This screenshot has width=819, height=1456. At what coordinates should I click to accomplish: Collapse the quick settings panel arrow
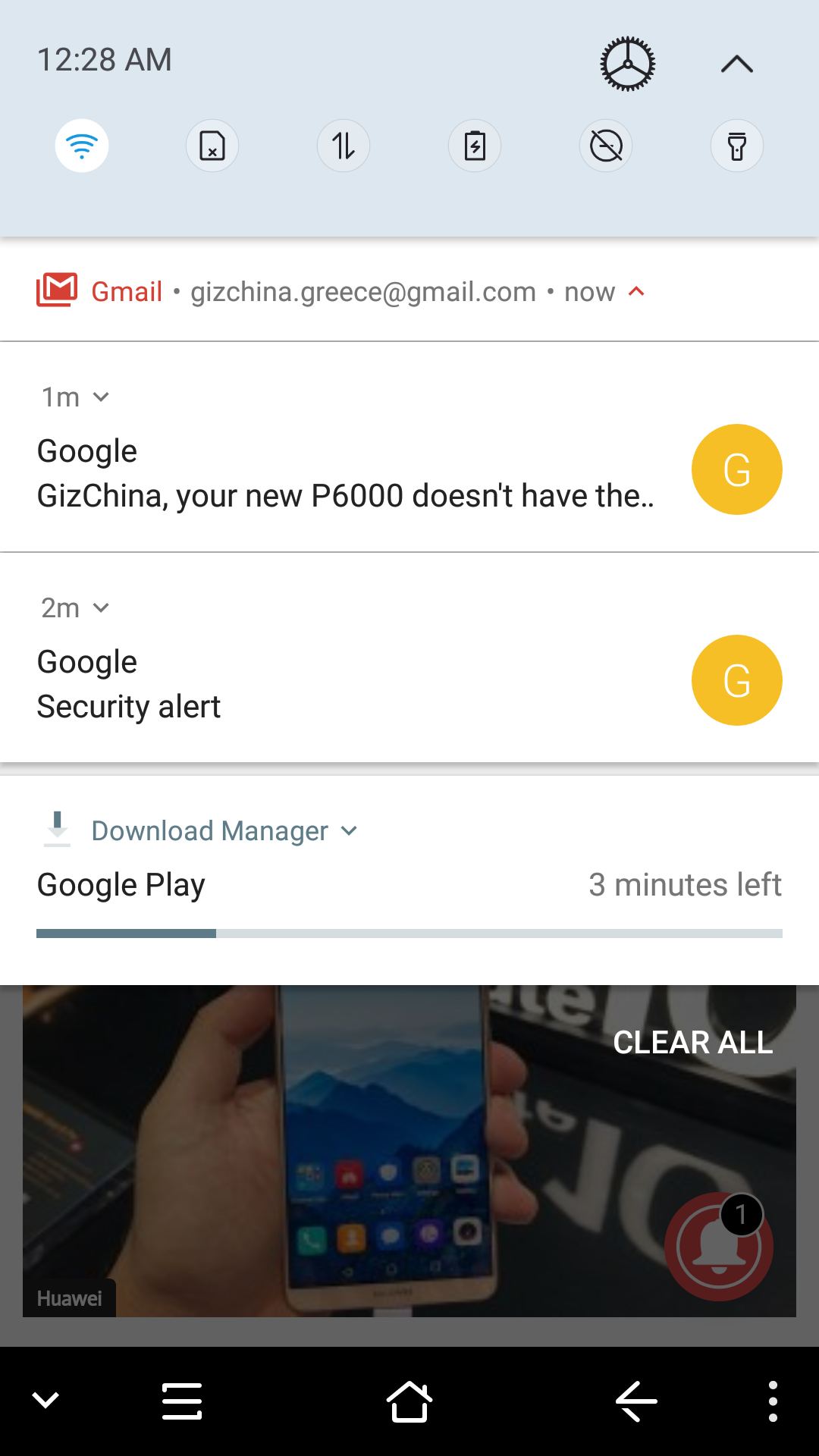(x=736, y=64)
